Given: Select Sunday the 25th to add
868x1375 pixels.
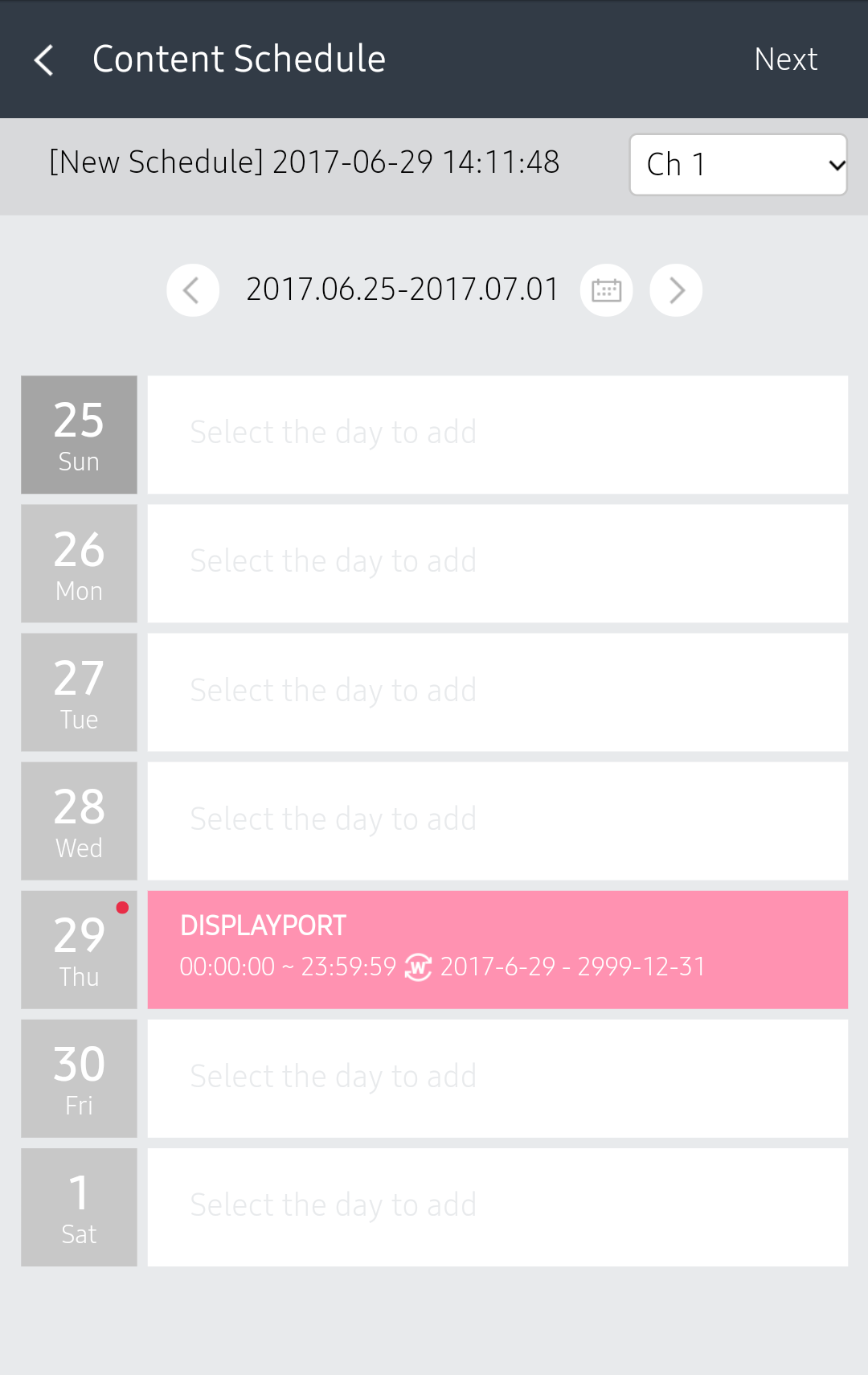Looking at the screenshot, I should (x=497, y=434).
